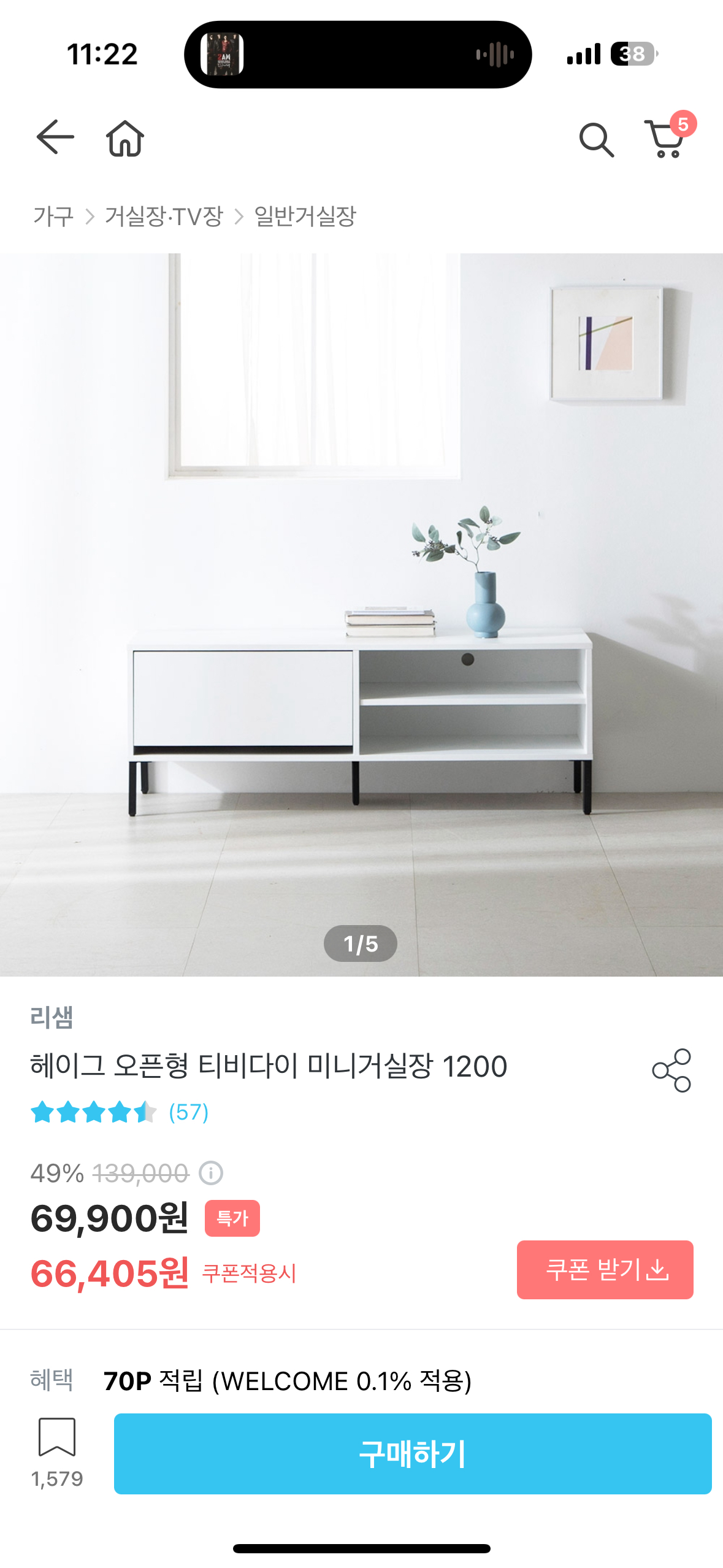Open the 가구 breadcrumb category
Screen dimensions: 723x1568
tap(53, 216)
